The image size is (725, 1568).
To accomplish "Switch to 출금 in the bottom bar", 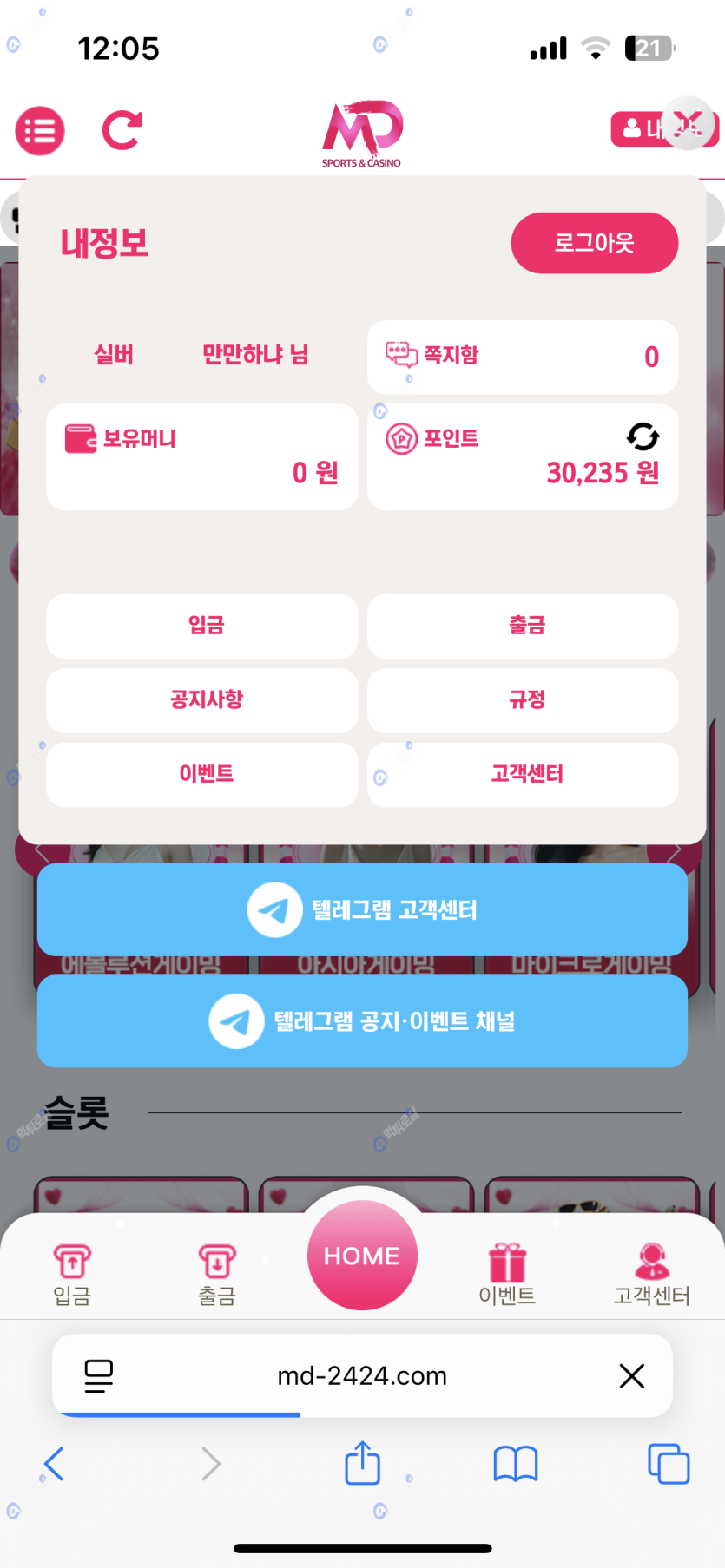I will pos(217,1273).
